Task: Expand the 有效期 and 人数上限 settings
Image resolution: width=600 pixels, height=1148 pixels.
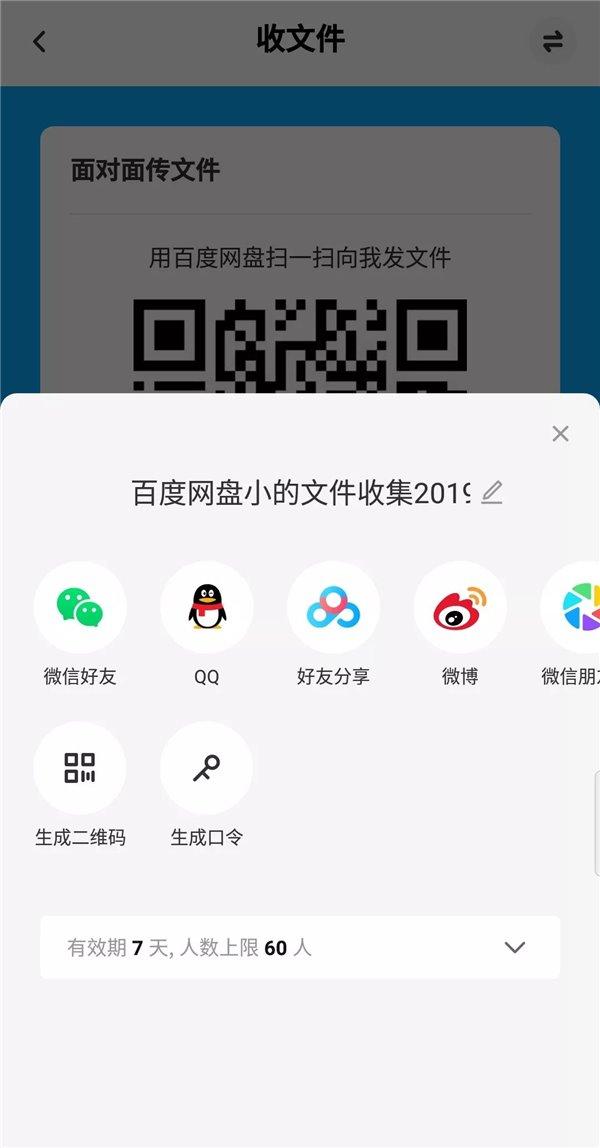Action: click(x=300, y=947)
